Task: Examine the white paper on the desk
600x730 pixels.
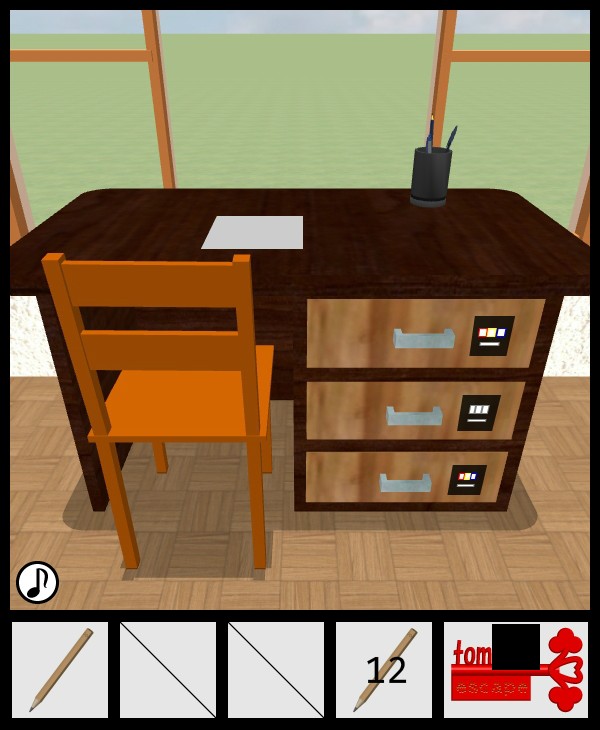Action: click(x=255, y=232)
